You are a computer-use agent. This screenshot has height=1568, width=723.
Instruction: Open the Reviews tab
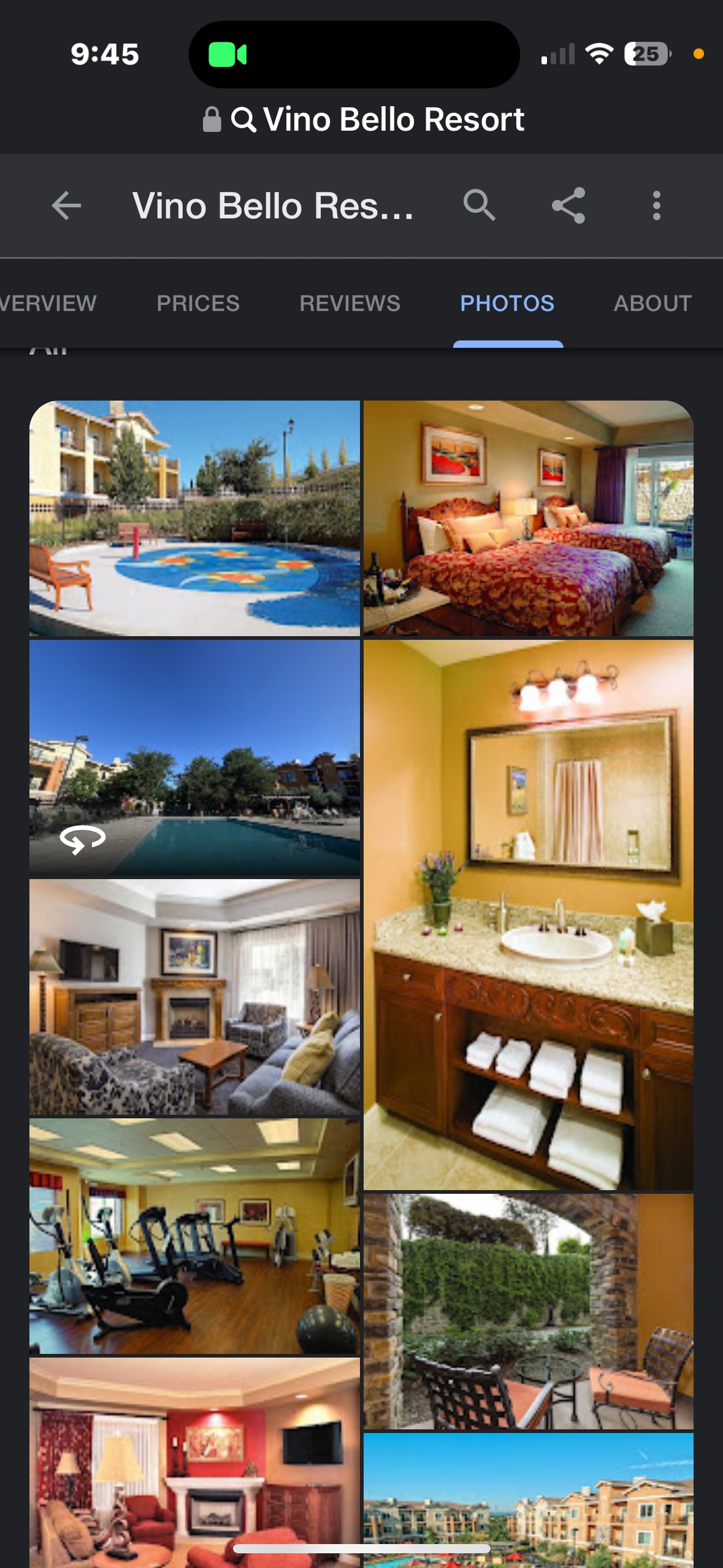tap(350, 303)
